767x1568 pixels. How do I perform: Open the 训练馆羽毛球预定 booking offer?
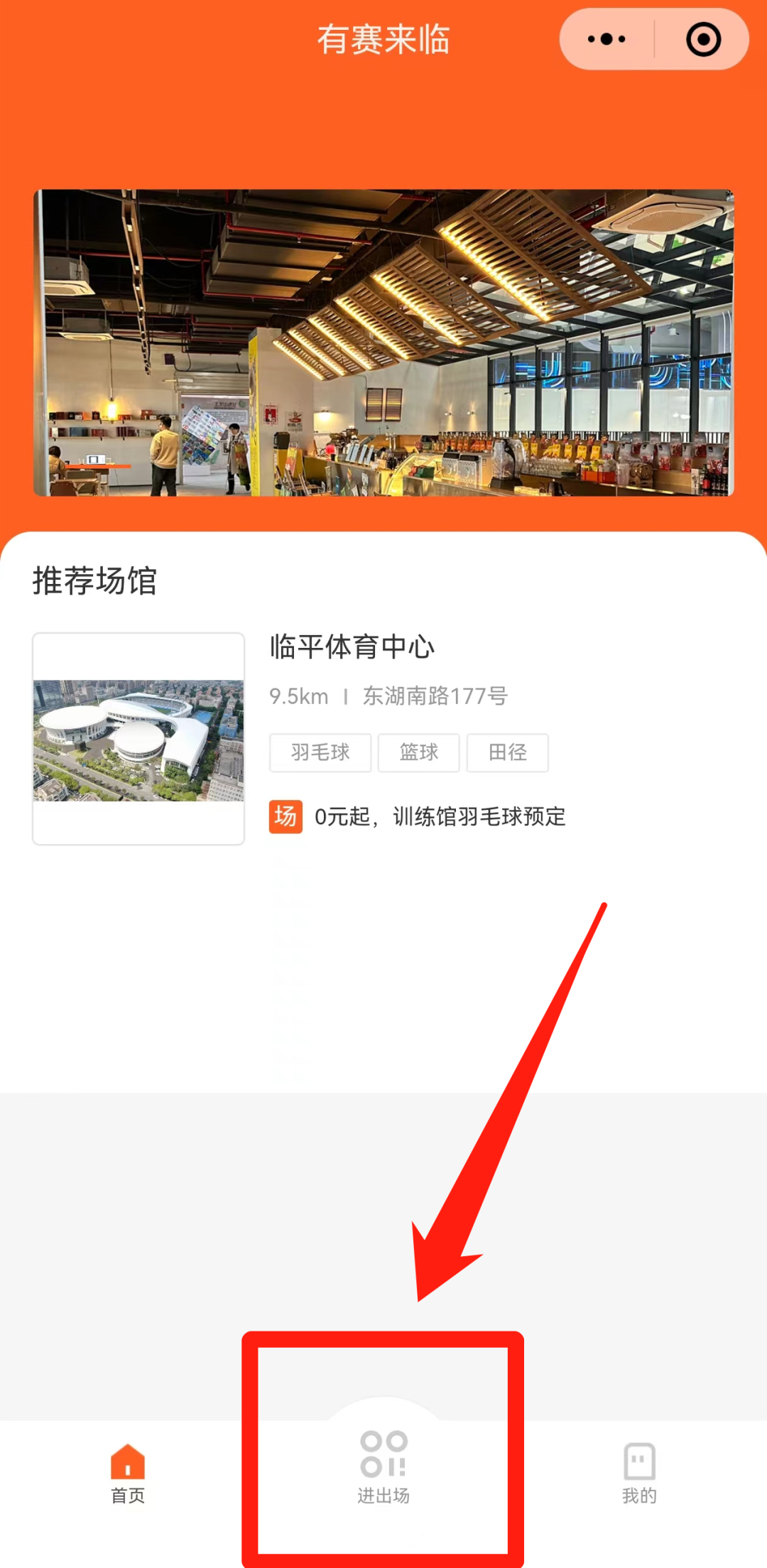439,817
